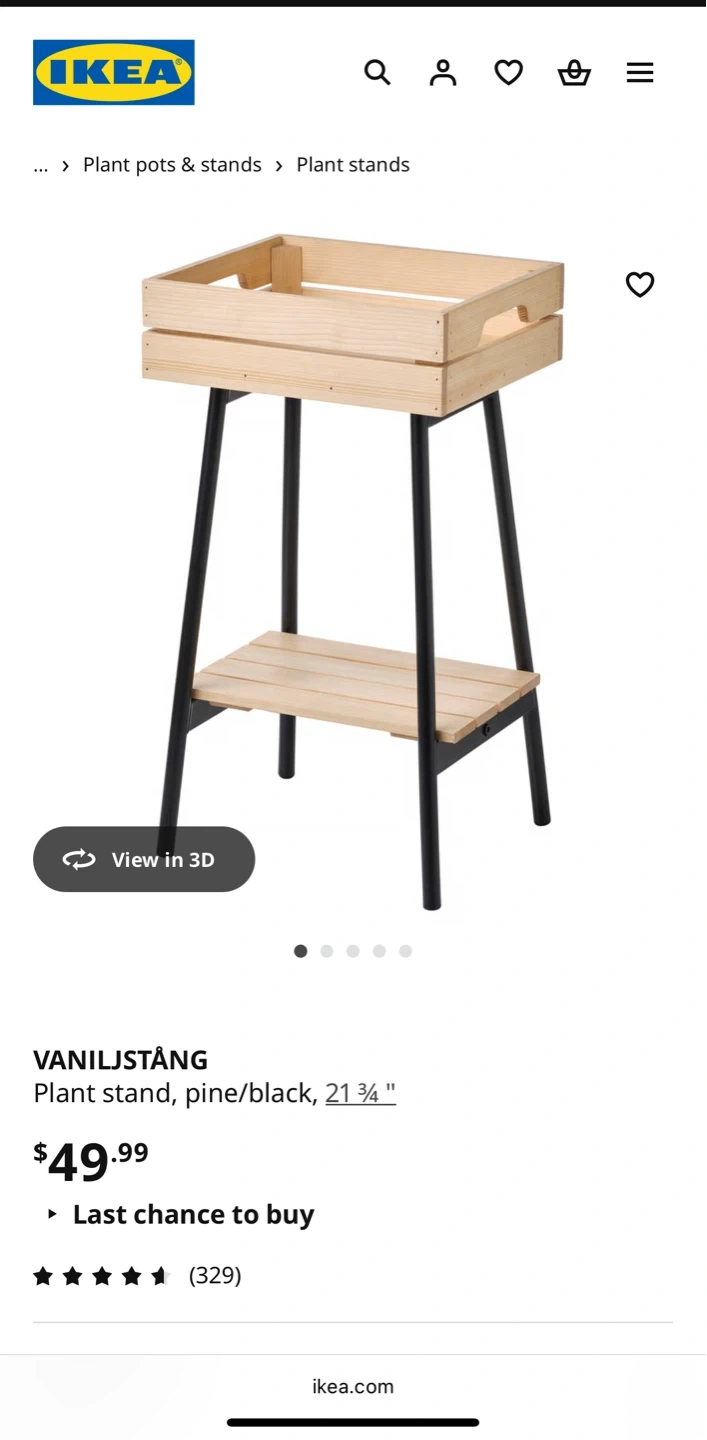Open the plant stand product image
Image resolution: width=707 pixels, height=1440 pixels.
(353, 560)
